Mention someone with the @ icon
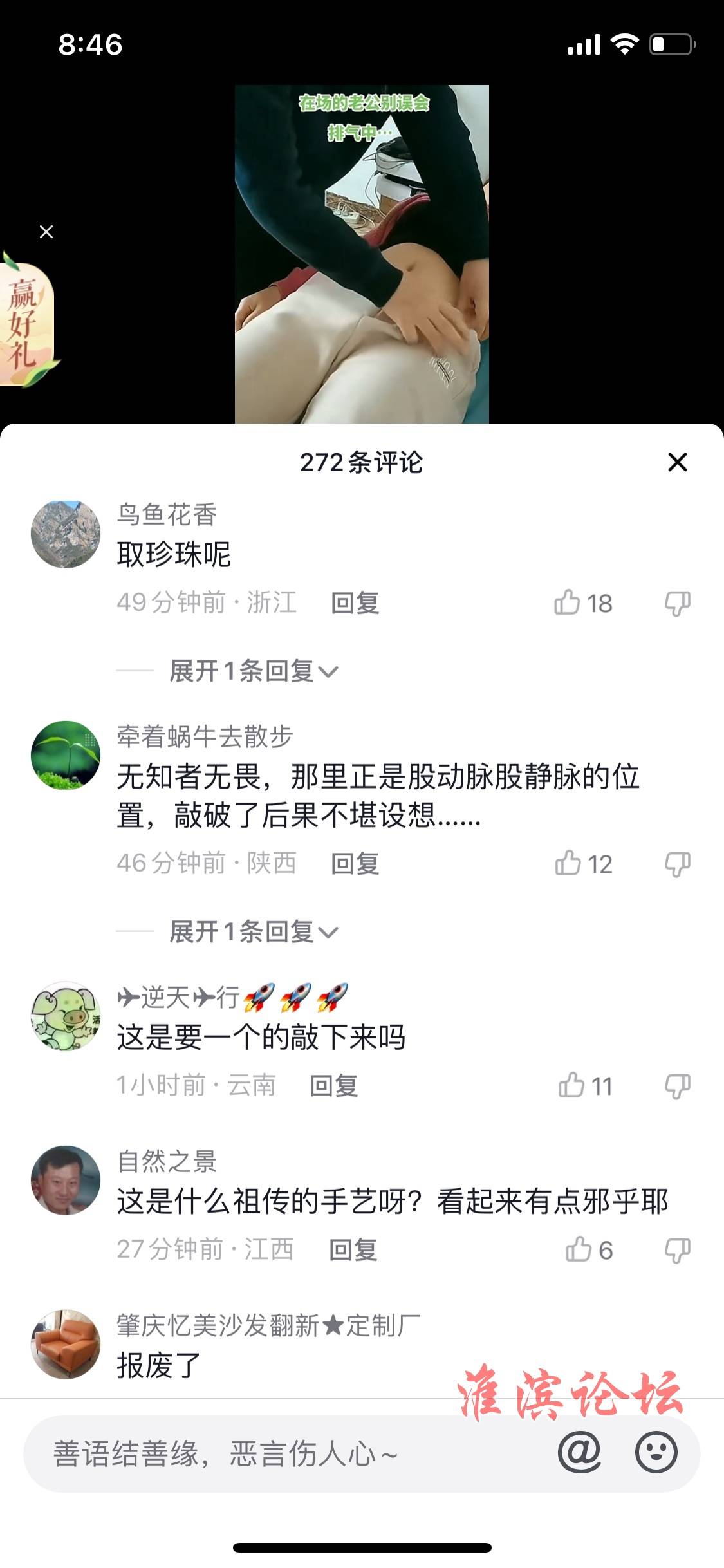The width and height of the screenshot is (724, 1568). pos(579,1452)
